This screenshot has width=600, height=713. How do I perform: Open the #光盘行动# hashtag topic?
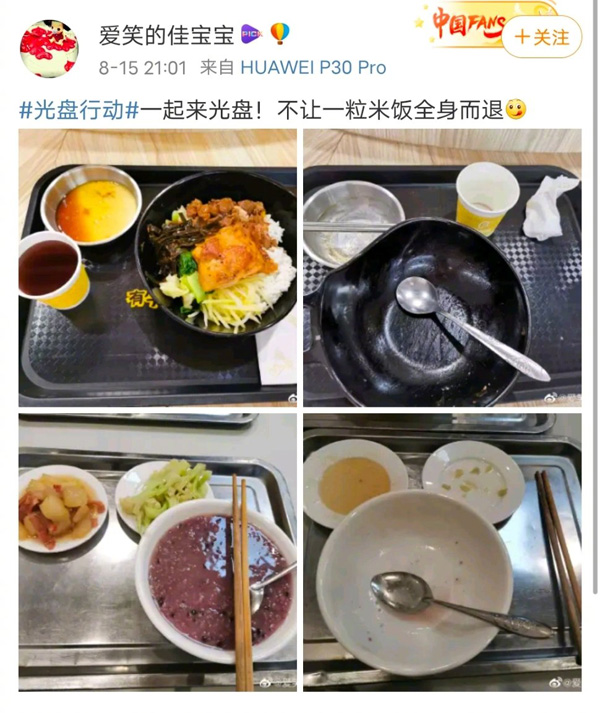click(x=78, y=110)
